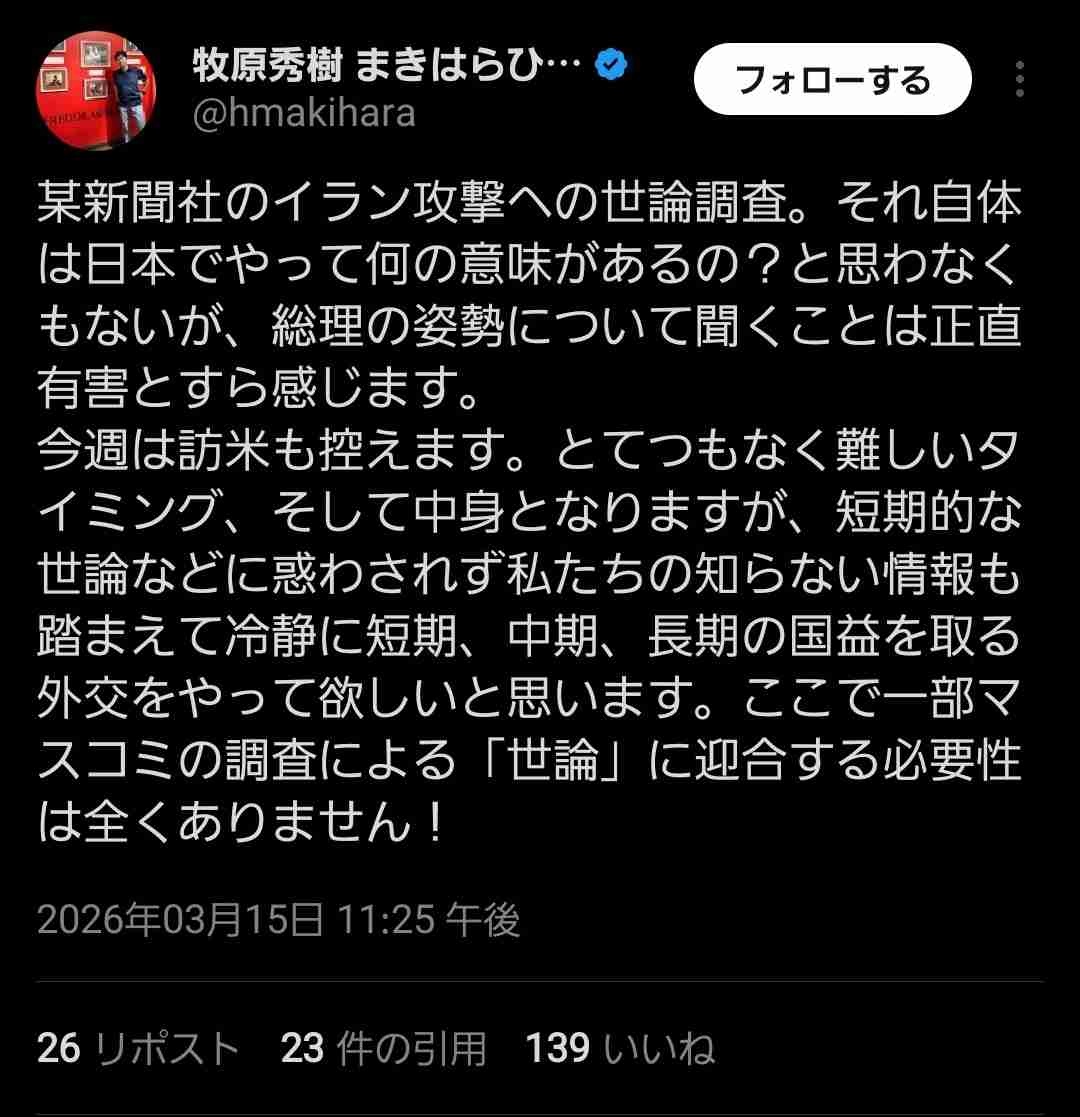Open the @hmakihara profile handle
Viewport: 1080px width, 1117px height.
tap(302, 113)
